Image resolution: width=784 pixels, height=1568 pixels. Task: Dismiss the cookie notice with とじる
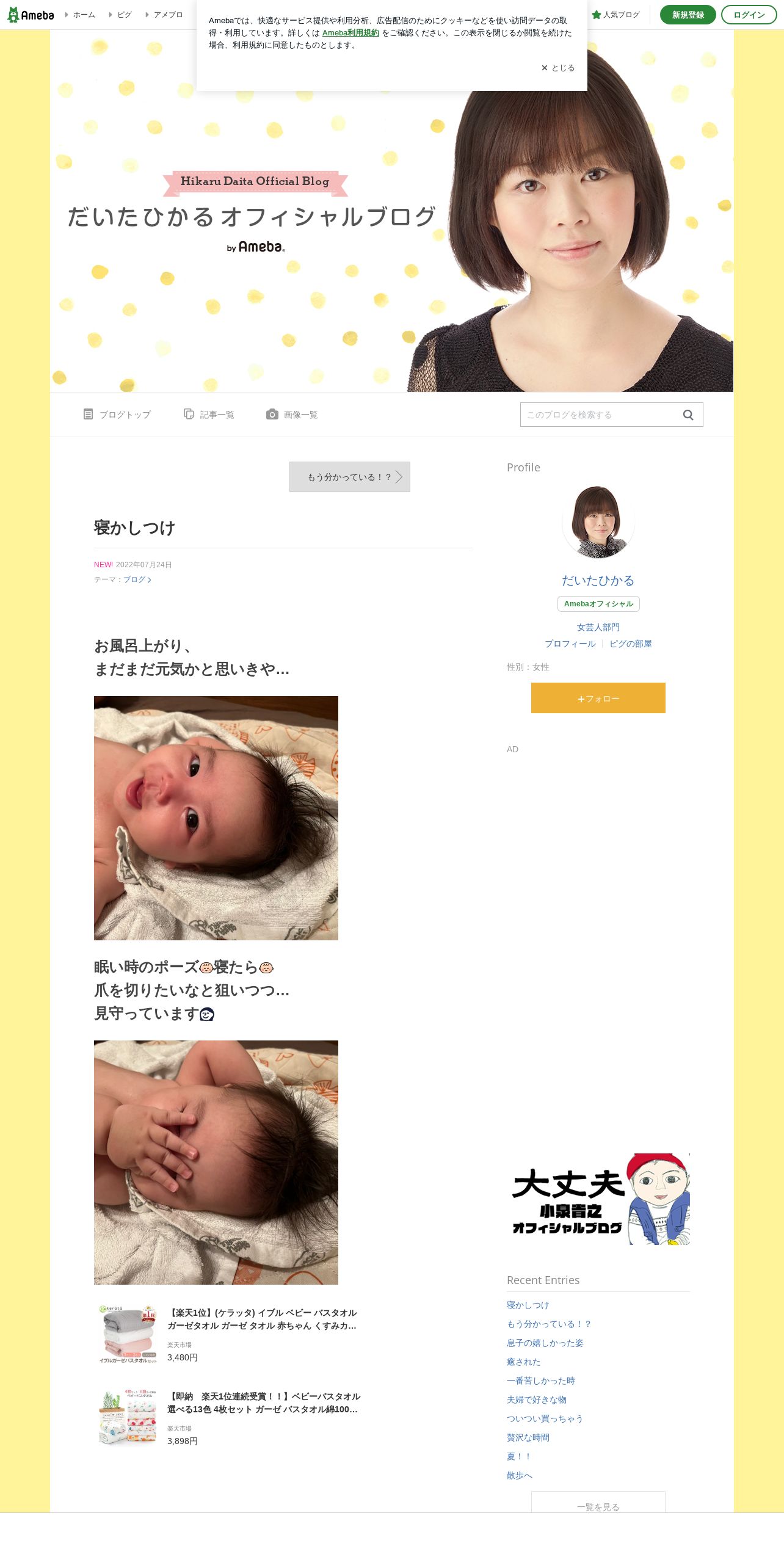(x=557, y=68)
